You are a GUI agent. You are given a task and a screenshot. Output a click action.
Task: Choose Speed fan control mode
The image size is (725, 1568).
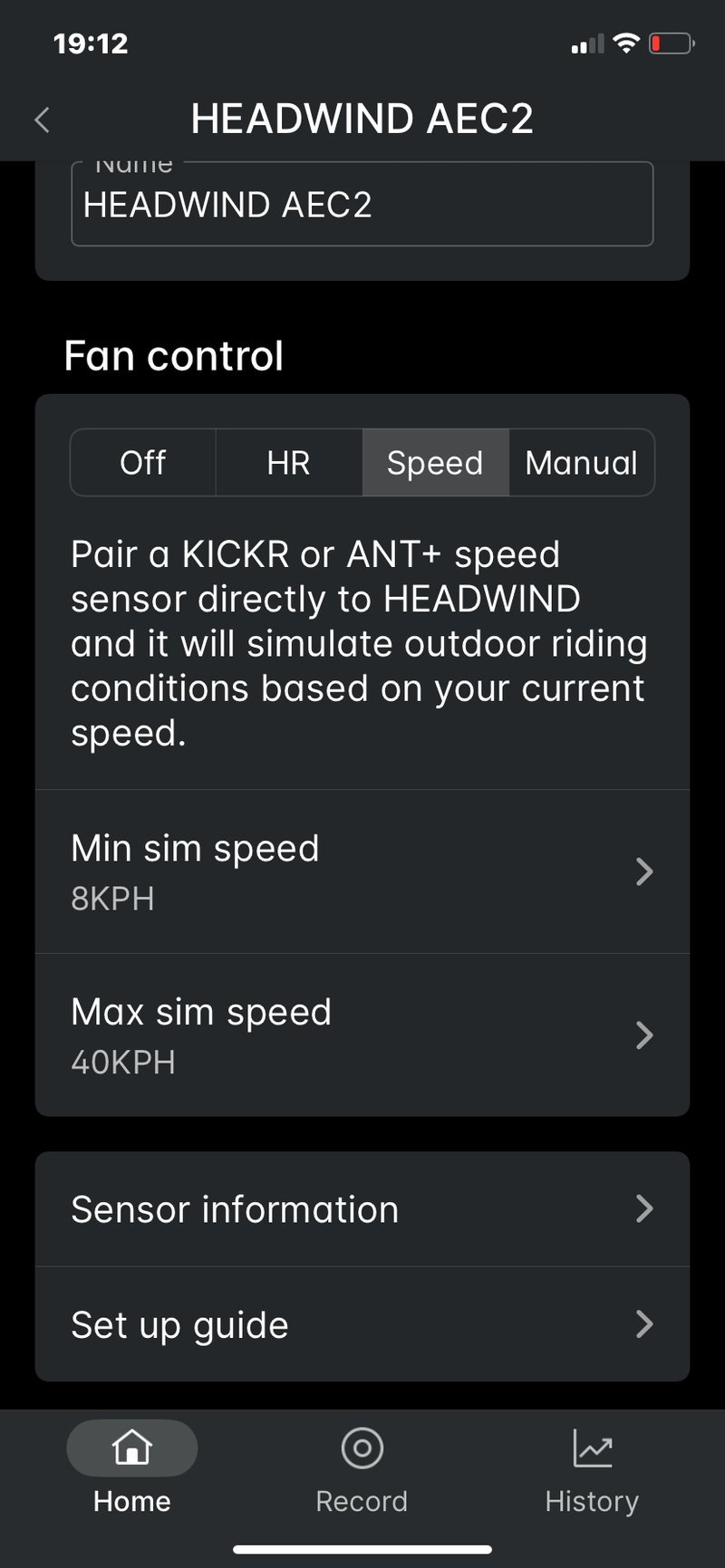(435, 463)
